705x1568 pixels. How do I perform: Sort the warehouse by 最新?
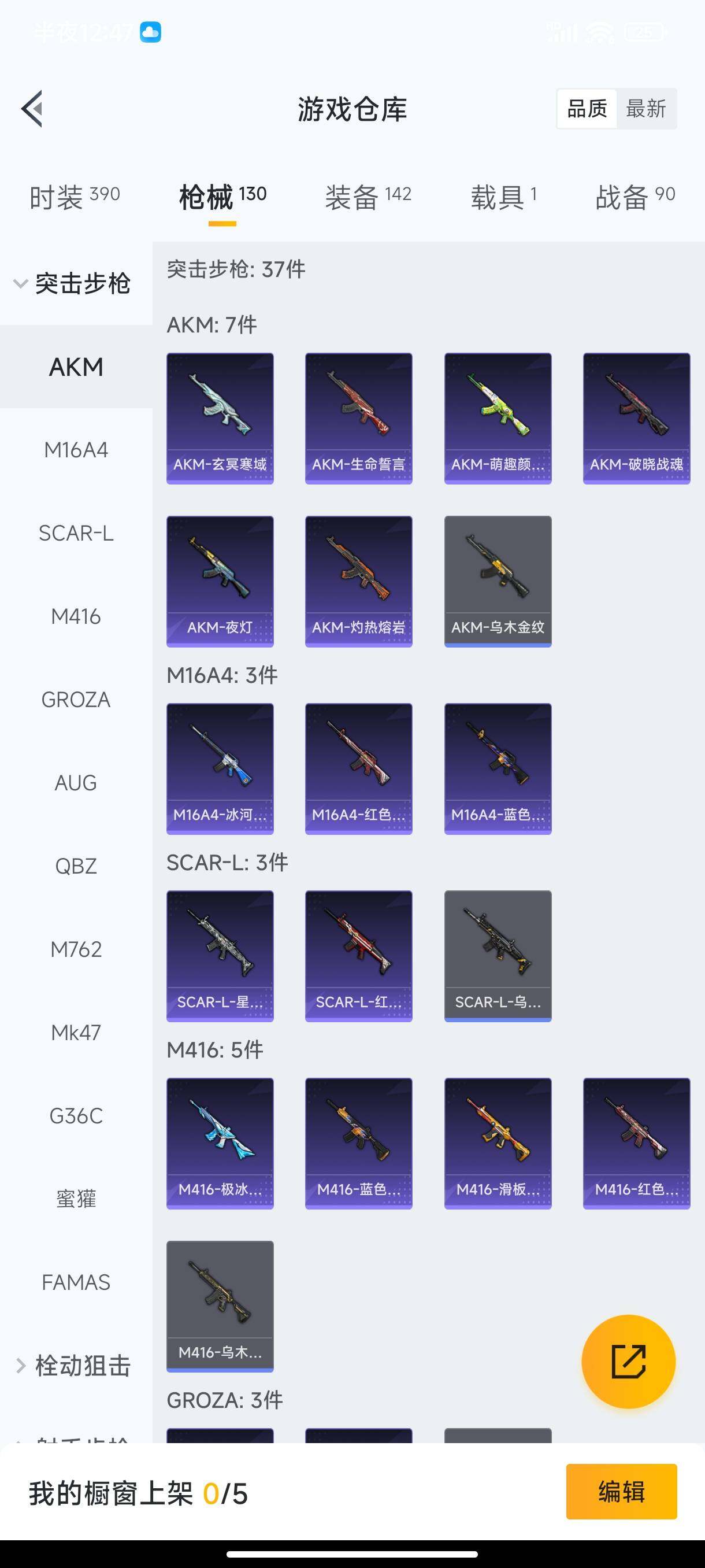point(645,109)
